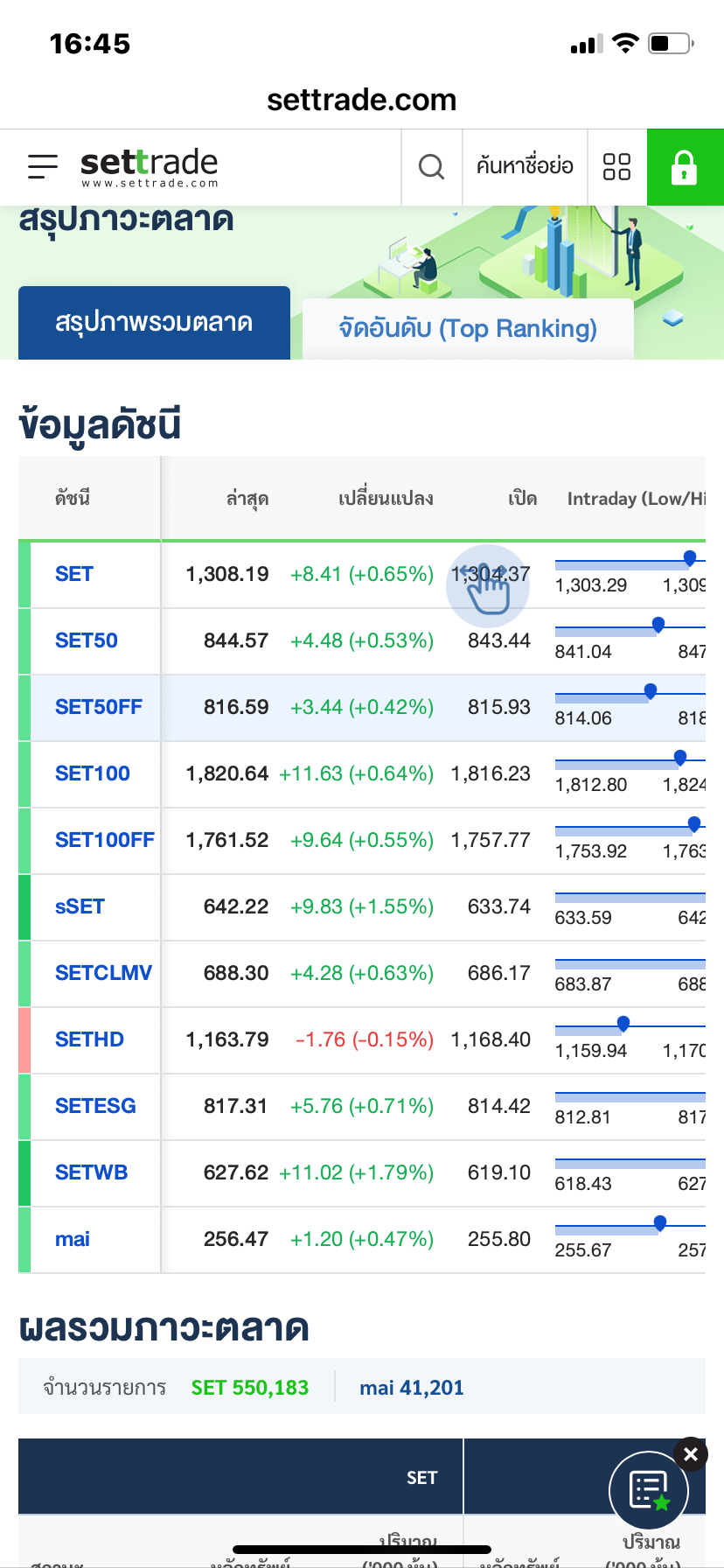The image size is (724, 1568).
Task: Open the floating favorites list button
Action: tap(649, 1490)
